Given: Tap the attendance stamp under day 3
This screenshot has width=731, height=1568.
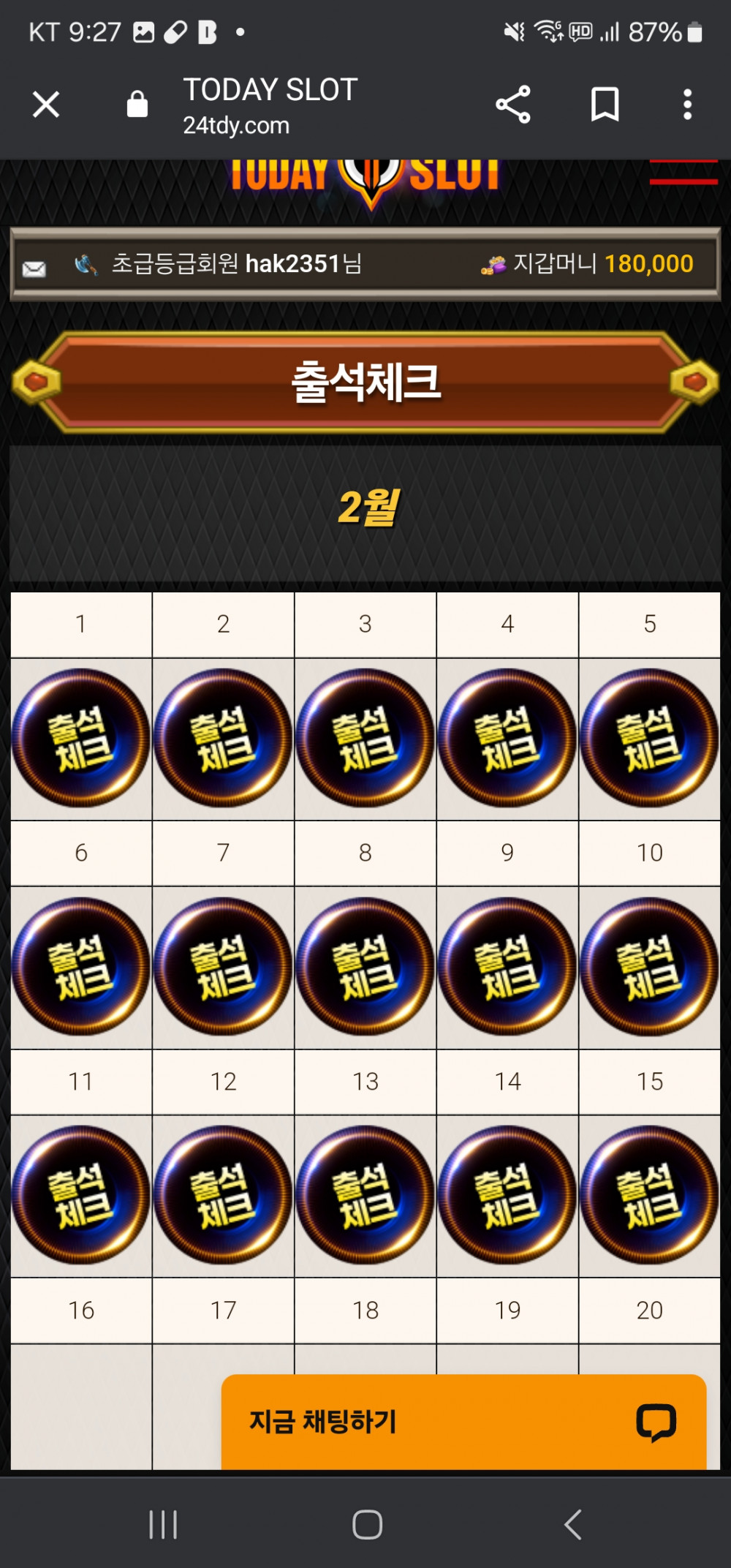Looking at the screenshot, I should pos(365,738).
